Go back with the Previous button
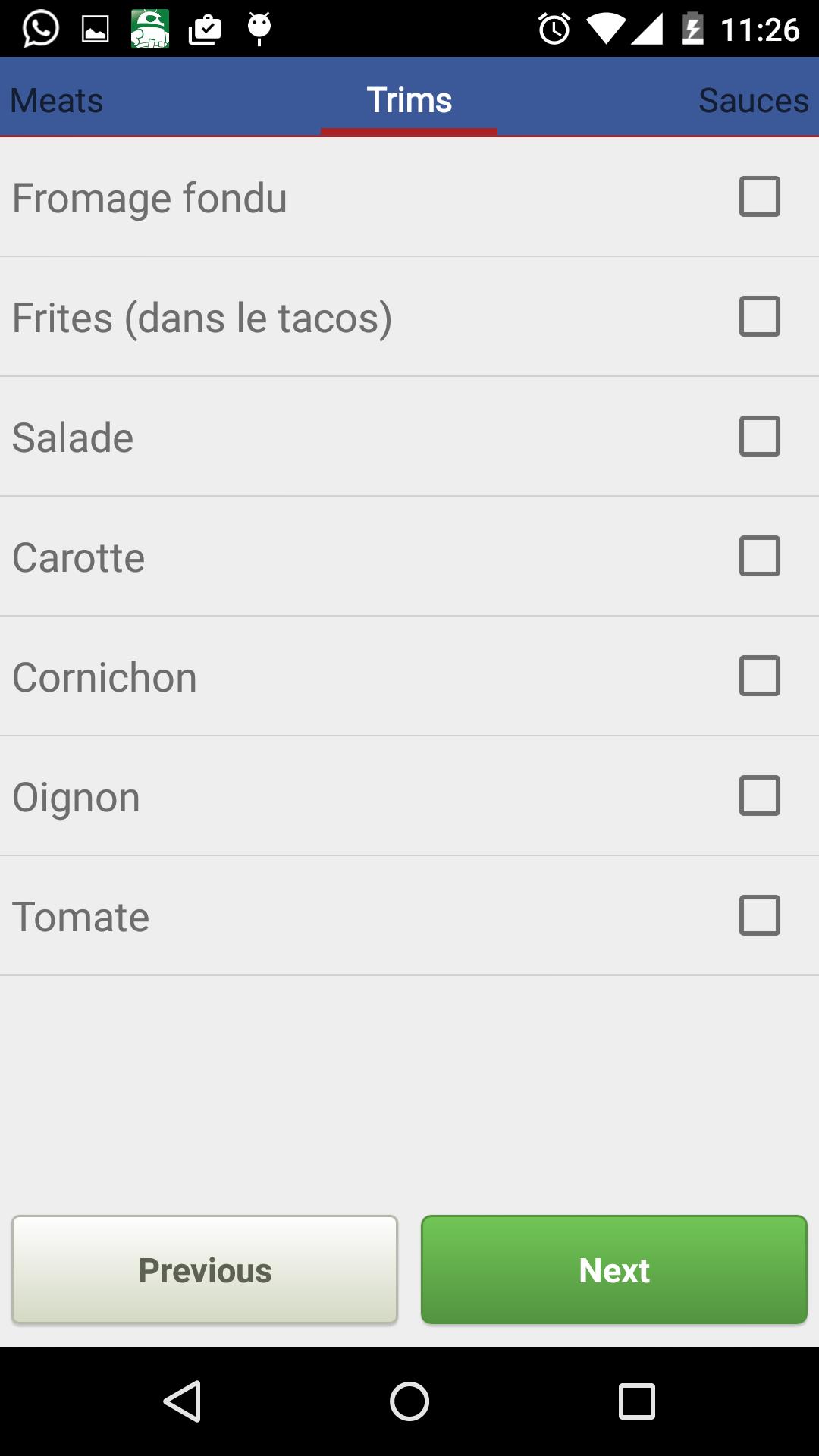 [x=203, y=1269]
